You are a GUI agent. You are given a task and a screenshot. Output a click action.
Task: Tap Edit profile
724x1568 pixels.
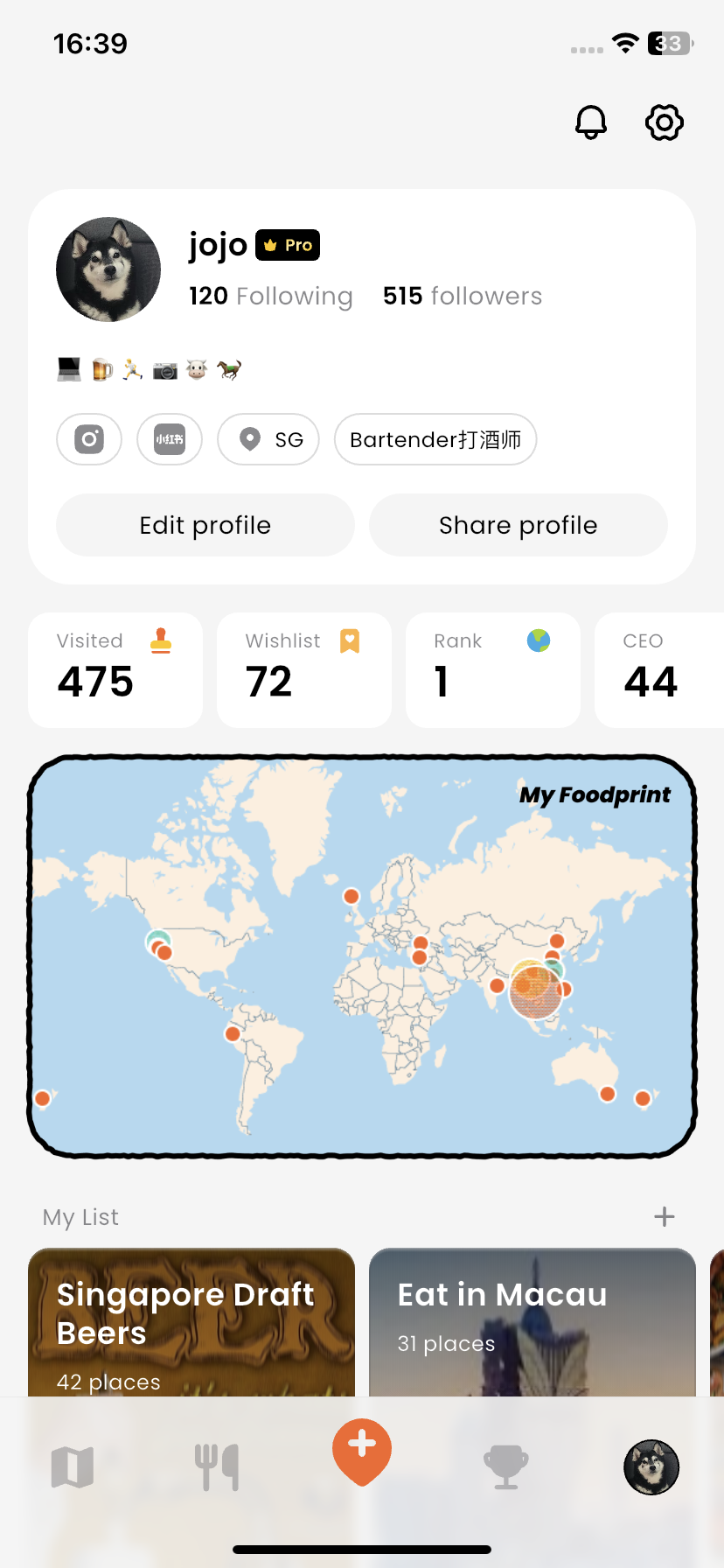205,524
